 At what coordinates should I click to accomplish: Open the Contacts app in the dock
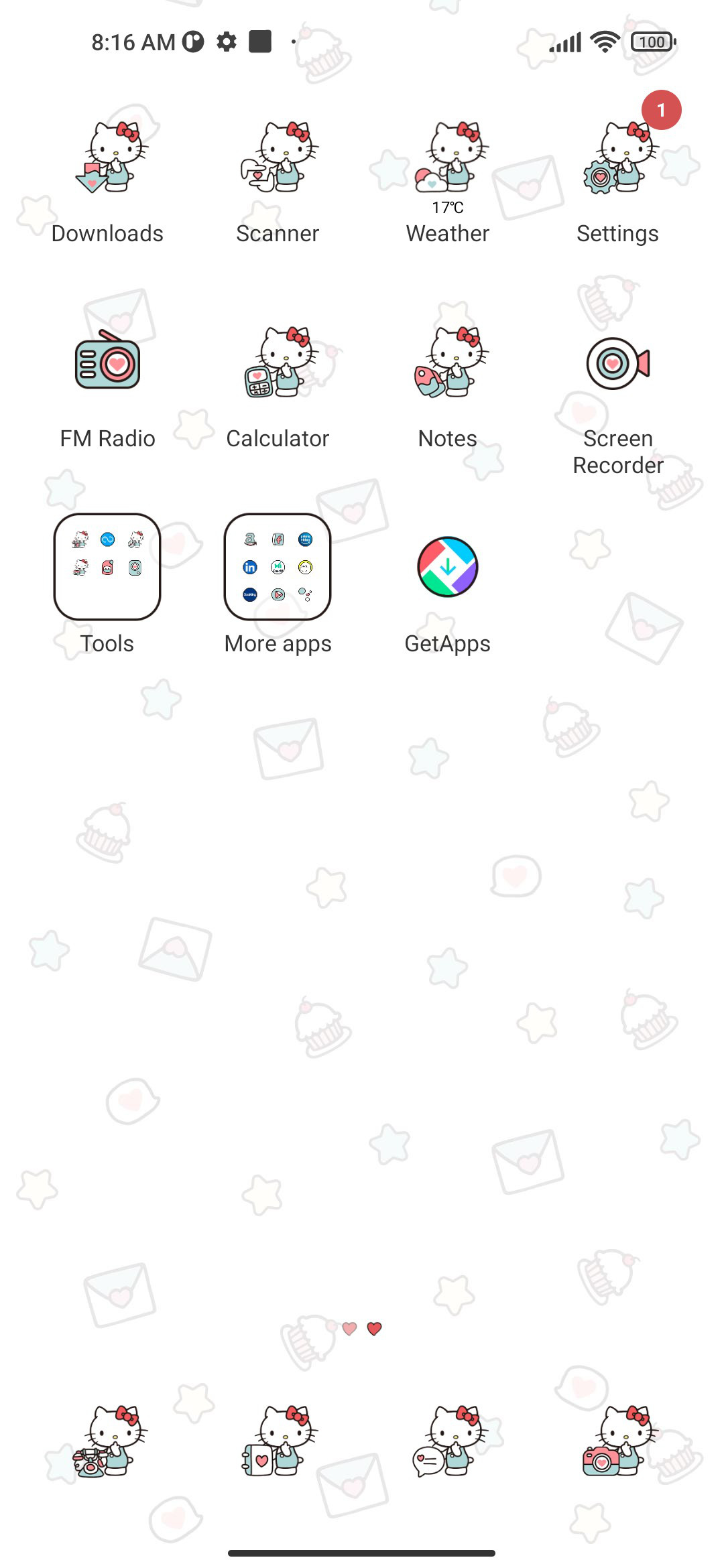point(278,1441)
